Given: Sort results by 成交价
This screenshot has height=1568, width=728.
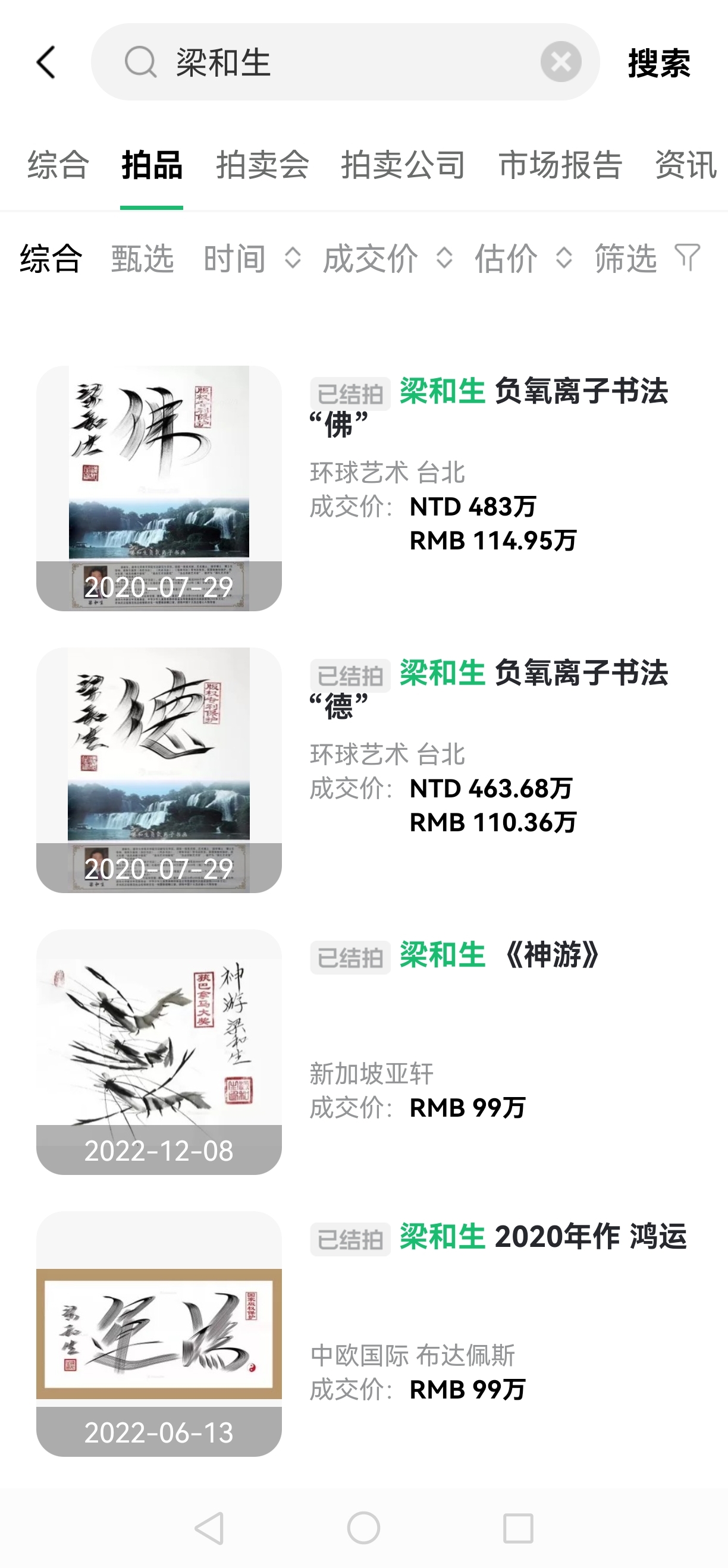Looking at the screenshot, I should 387,258.
